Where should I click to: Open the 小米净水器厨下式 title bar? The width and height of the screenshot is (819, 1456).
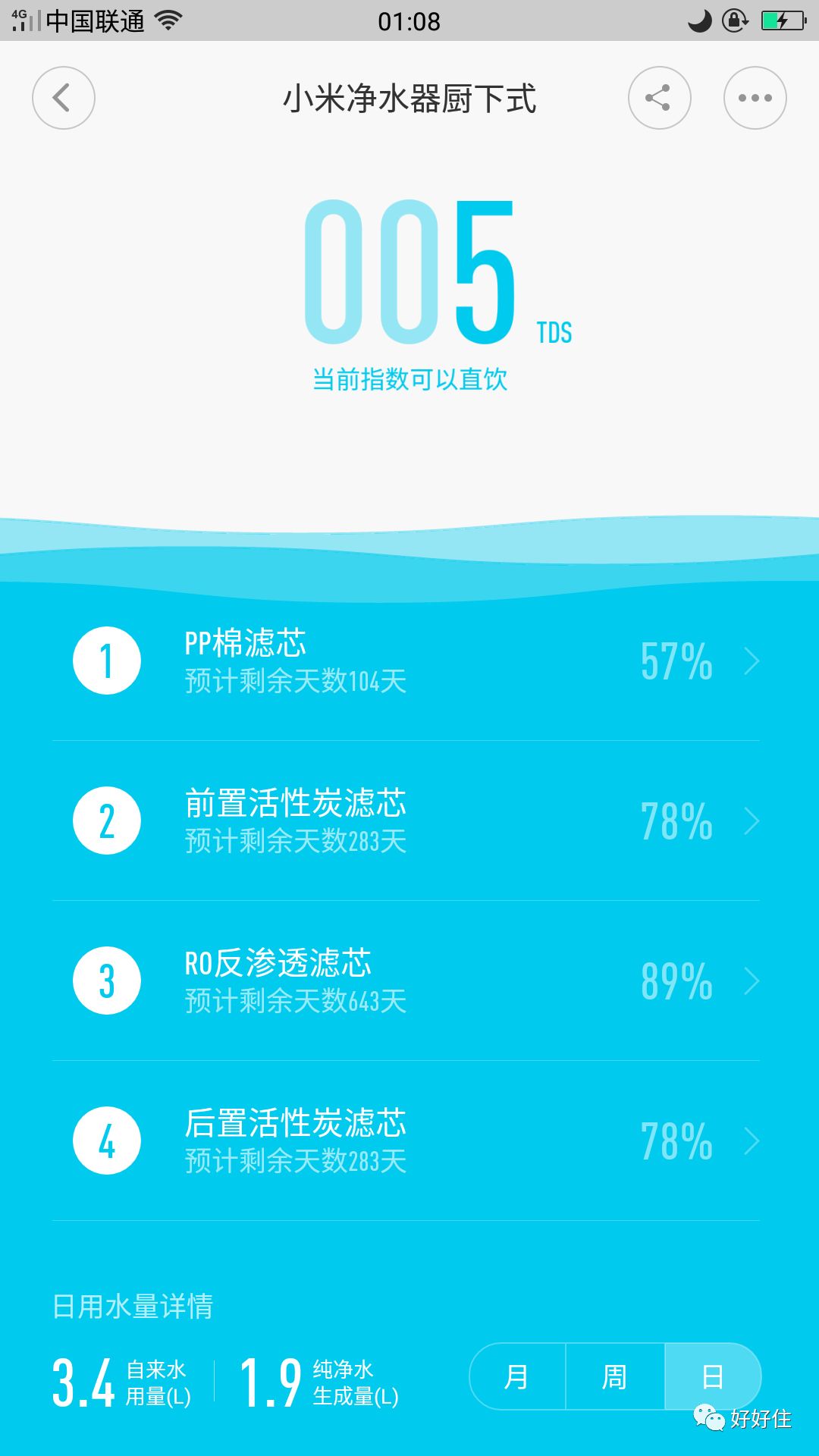pos(409,99)
